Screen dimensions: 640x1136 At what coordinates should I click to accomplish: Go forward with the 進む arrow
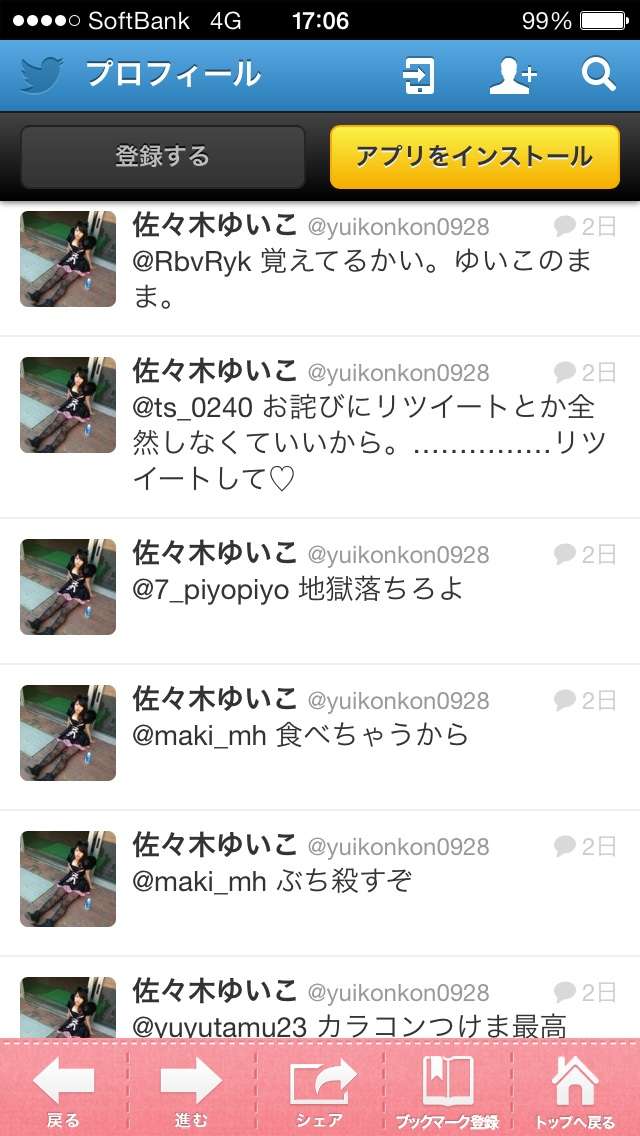point(191,1090)
